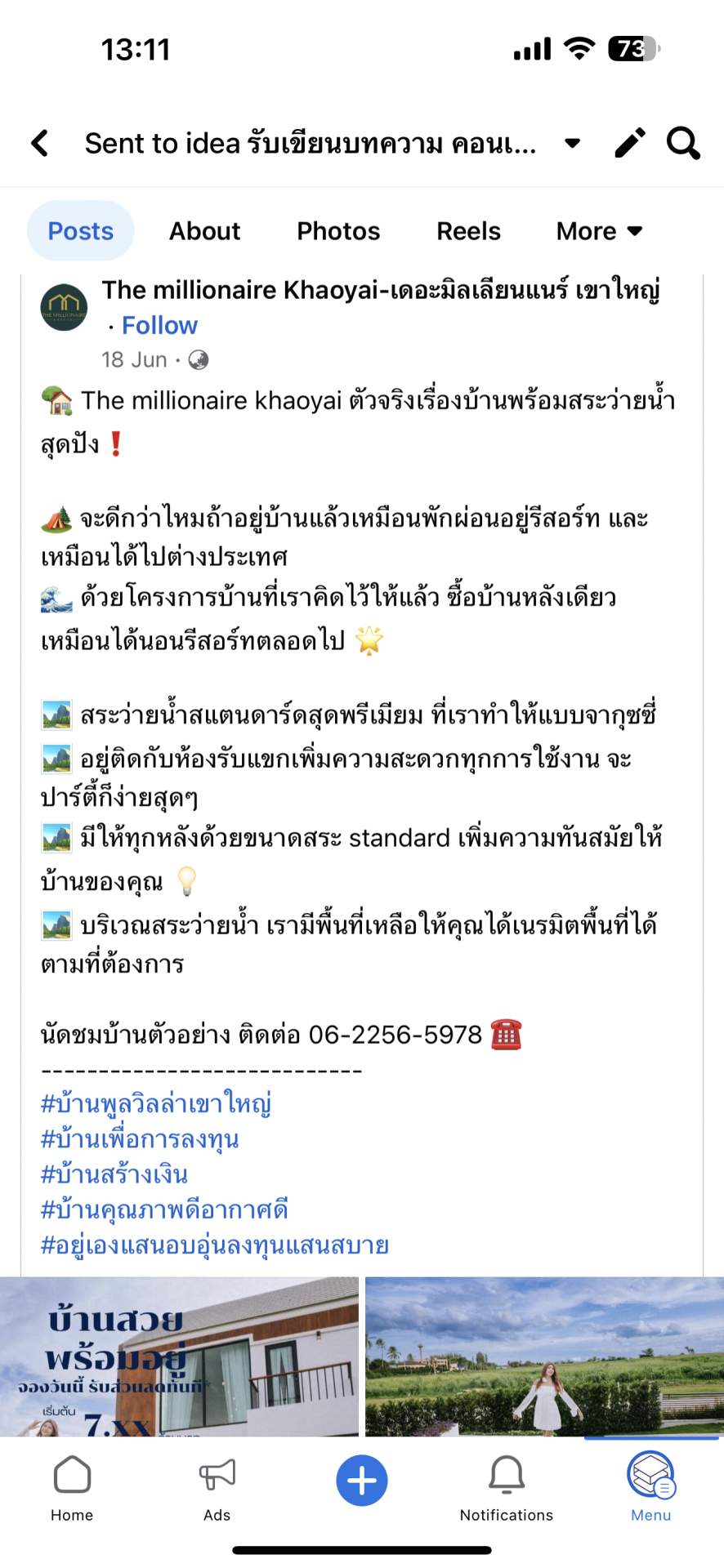Expand the page name dropdown arrow
Image resolution: width=724 pixels, height=1568 pixels.
(x=573, y=144)
